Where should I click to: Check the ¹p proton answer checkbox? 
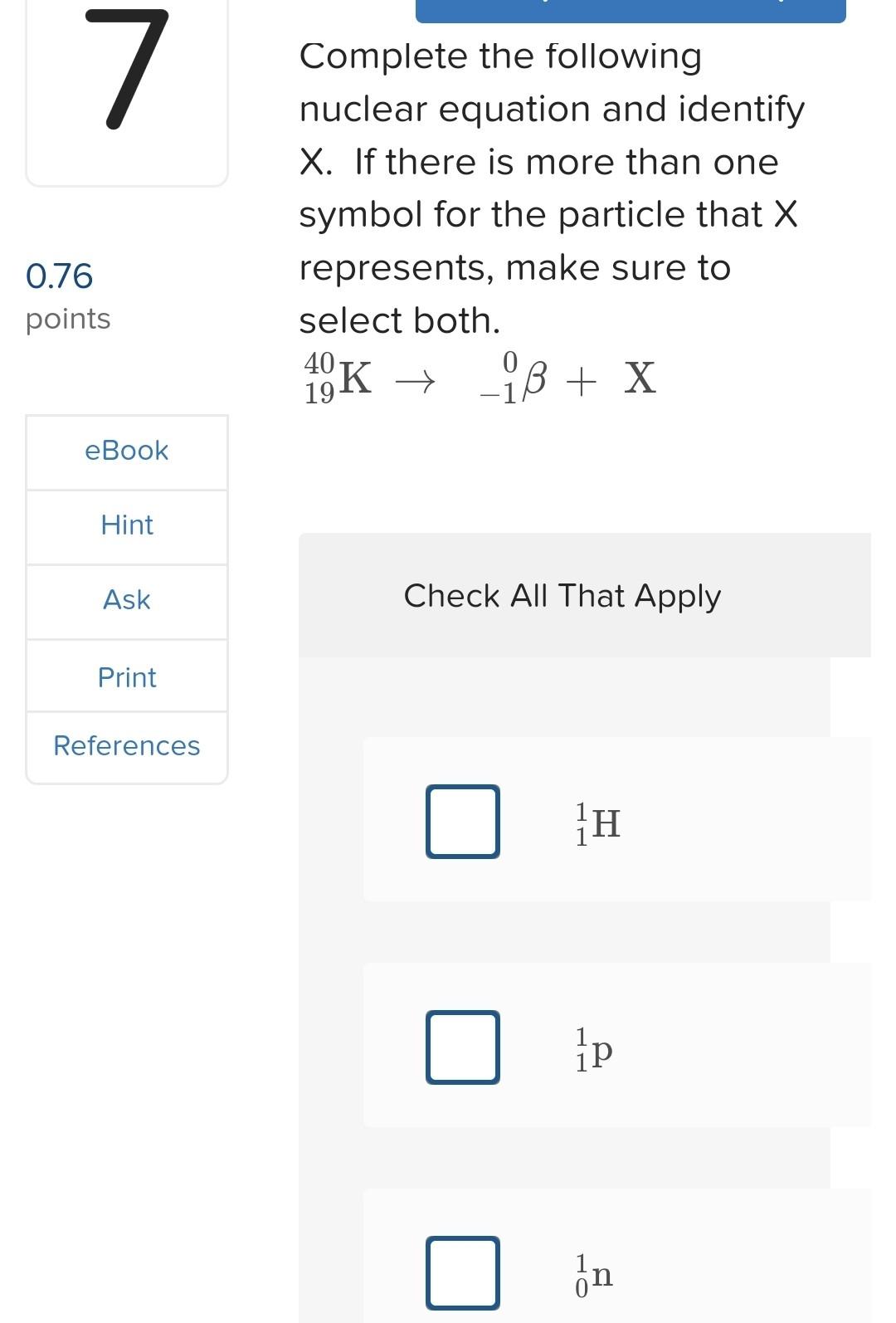click(462, 1048)
